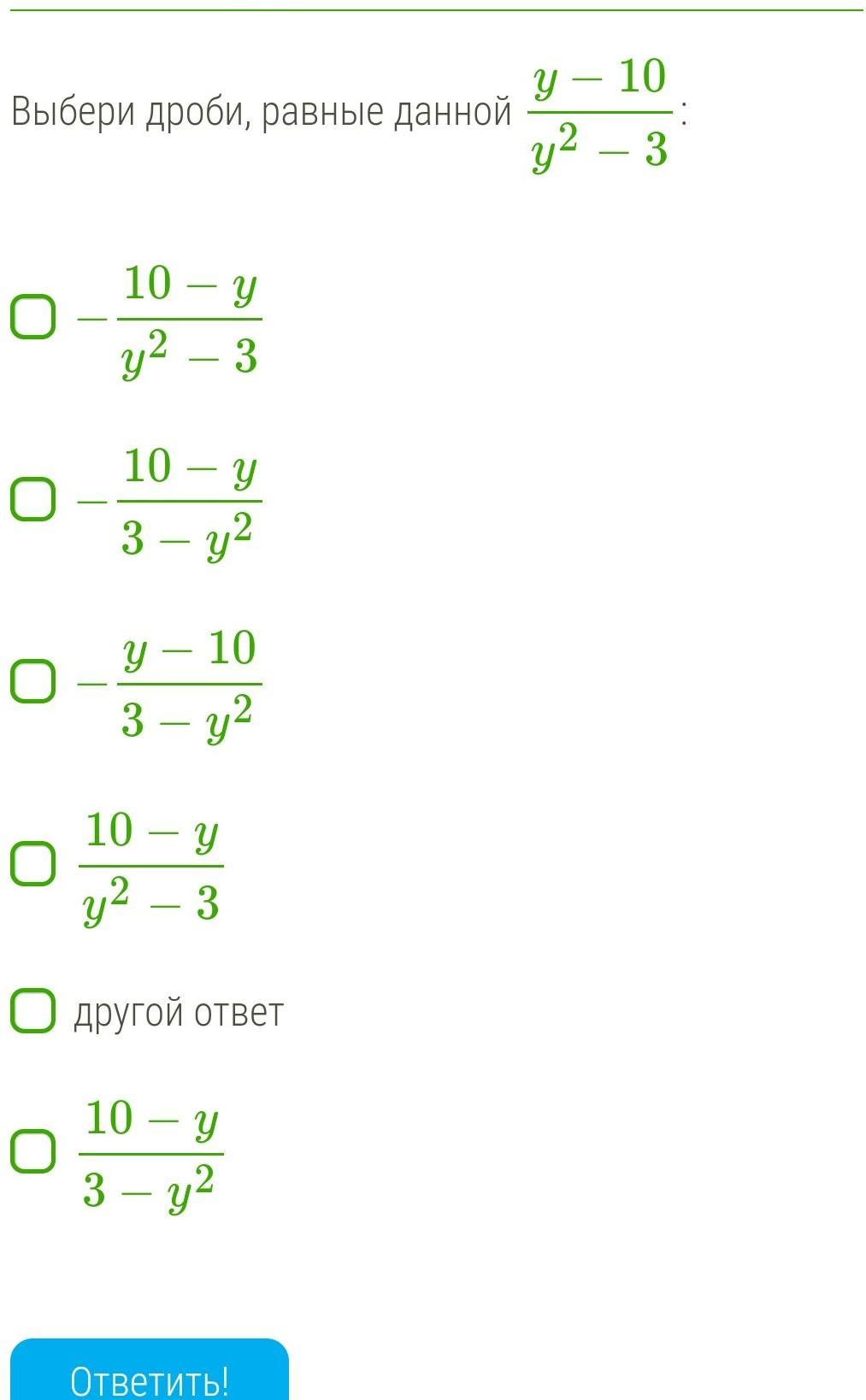The height and width of the screenshot is (1400, 866).
Task: Check the option −(y−10)/(3−y²)
Action: click(x=33, y=682)
